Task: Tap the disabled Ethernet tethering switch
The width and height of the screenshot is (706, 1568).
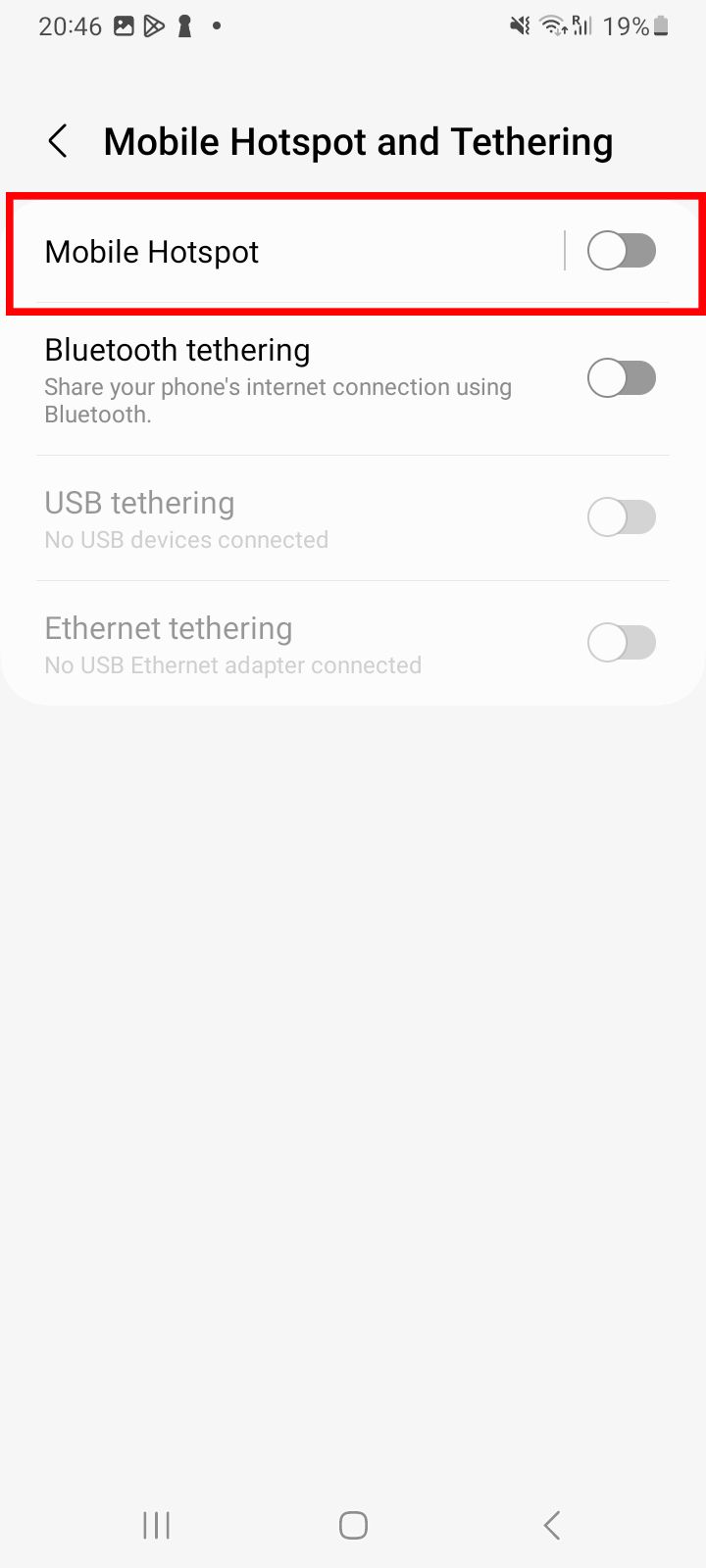Action: (x=621, y=643)
